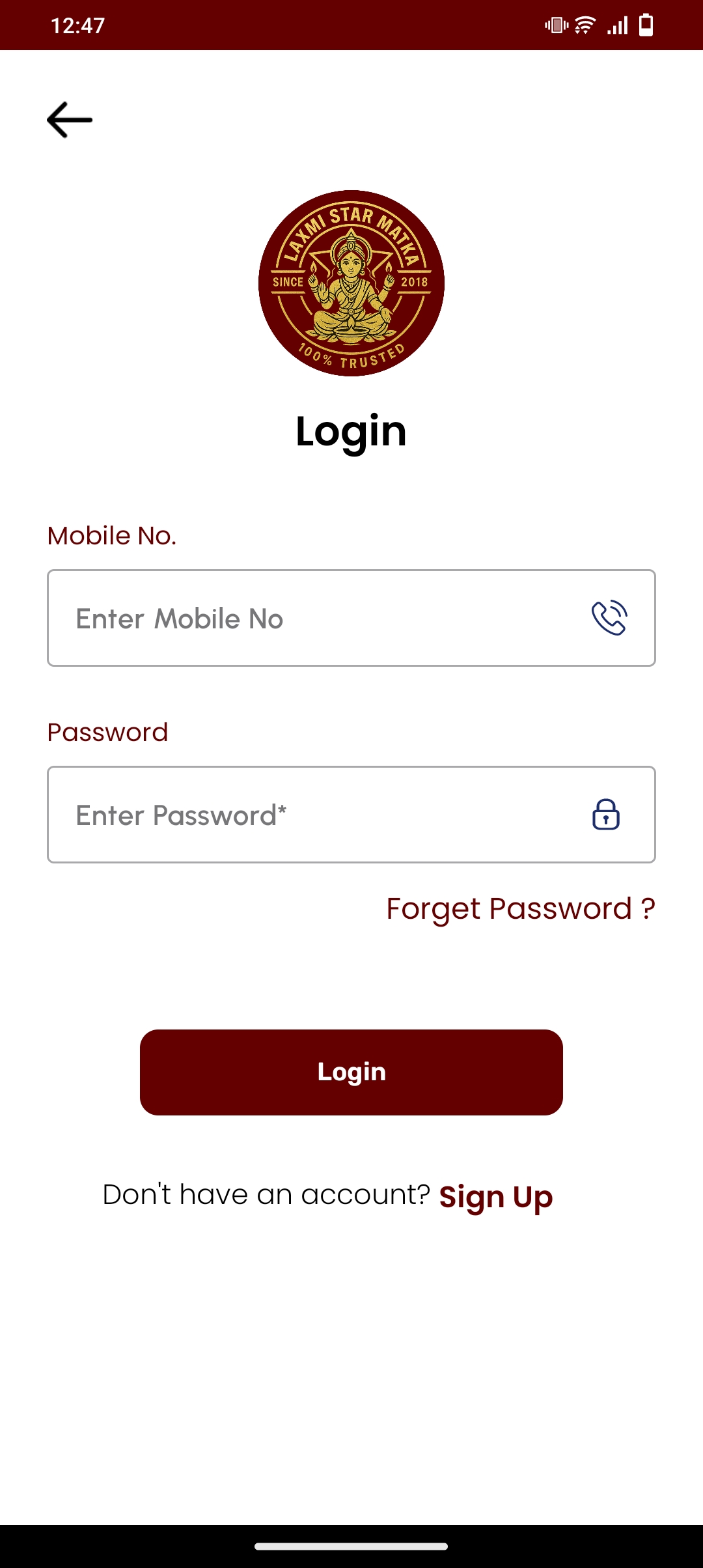
Task: Toggle password visibility using the lock icon
Action: [x=605, y=815]
